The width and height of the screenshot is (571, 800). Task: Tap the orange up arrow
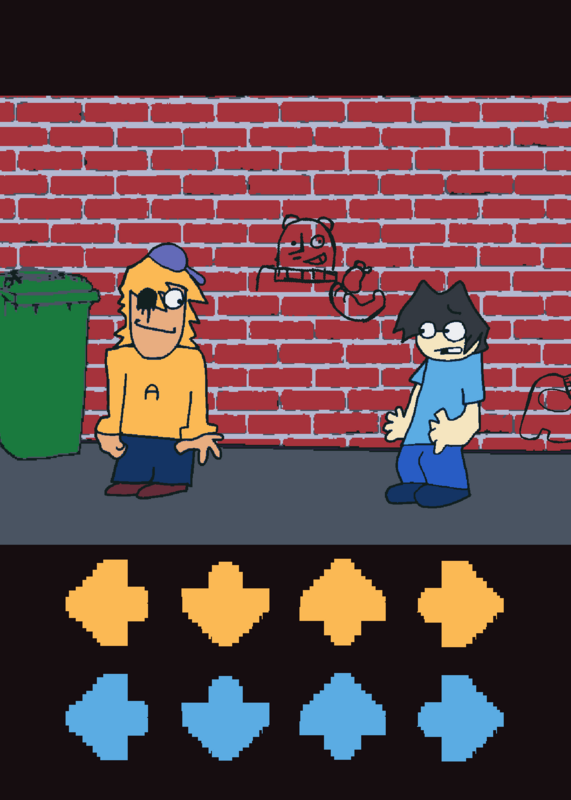click(x=342, y=602)
